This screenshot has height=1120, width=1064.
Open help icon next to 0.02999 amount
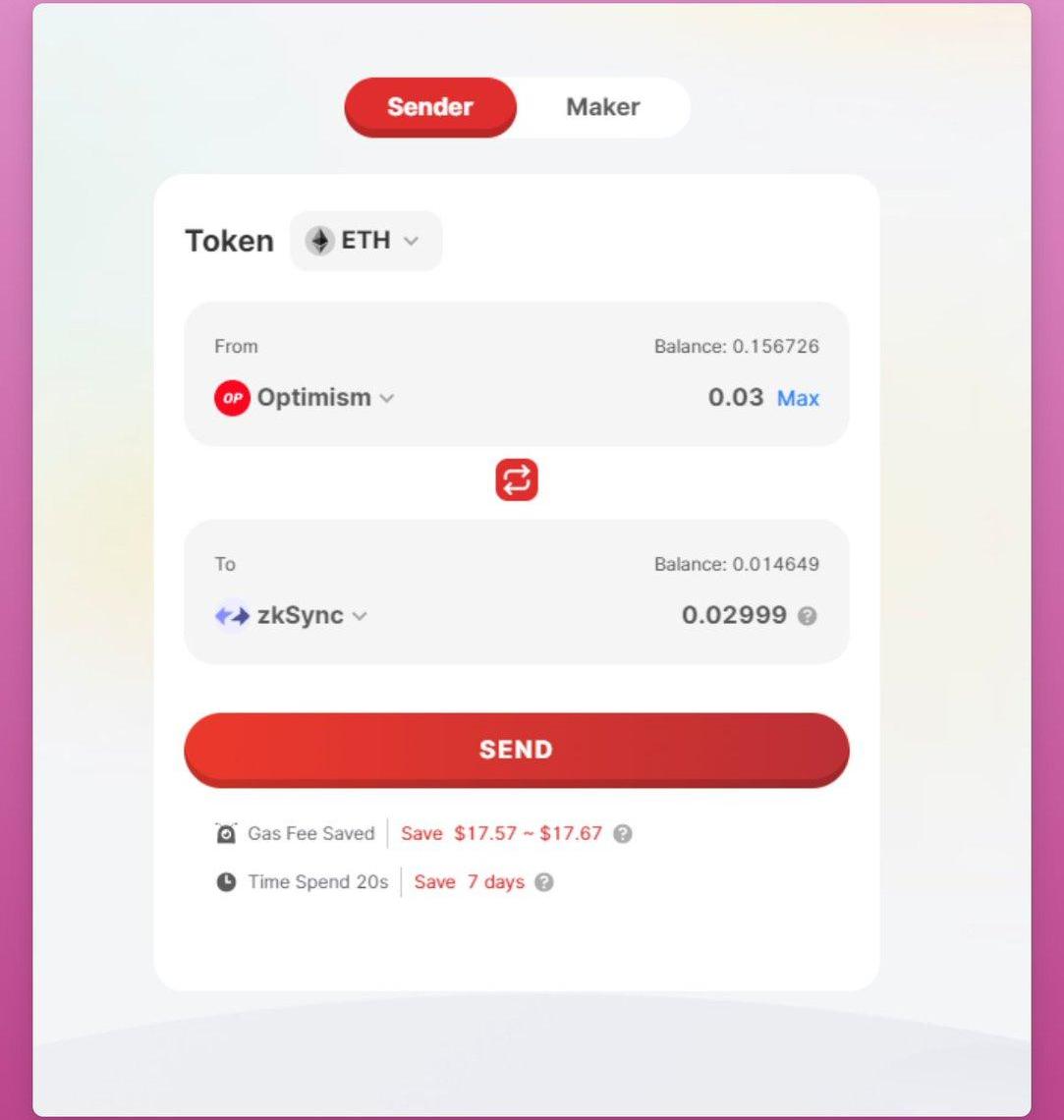click(x=808, y=617)
